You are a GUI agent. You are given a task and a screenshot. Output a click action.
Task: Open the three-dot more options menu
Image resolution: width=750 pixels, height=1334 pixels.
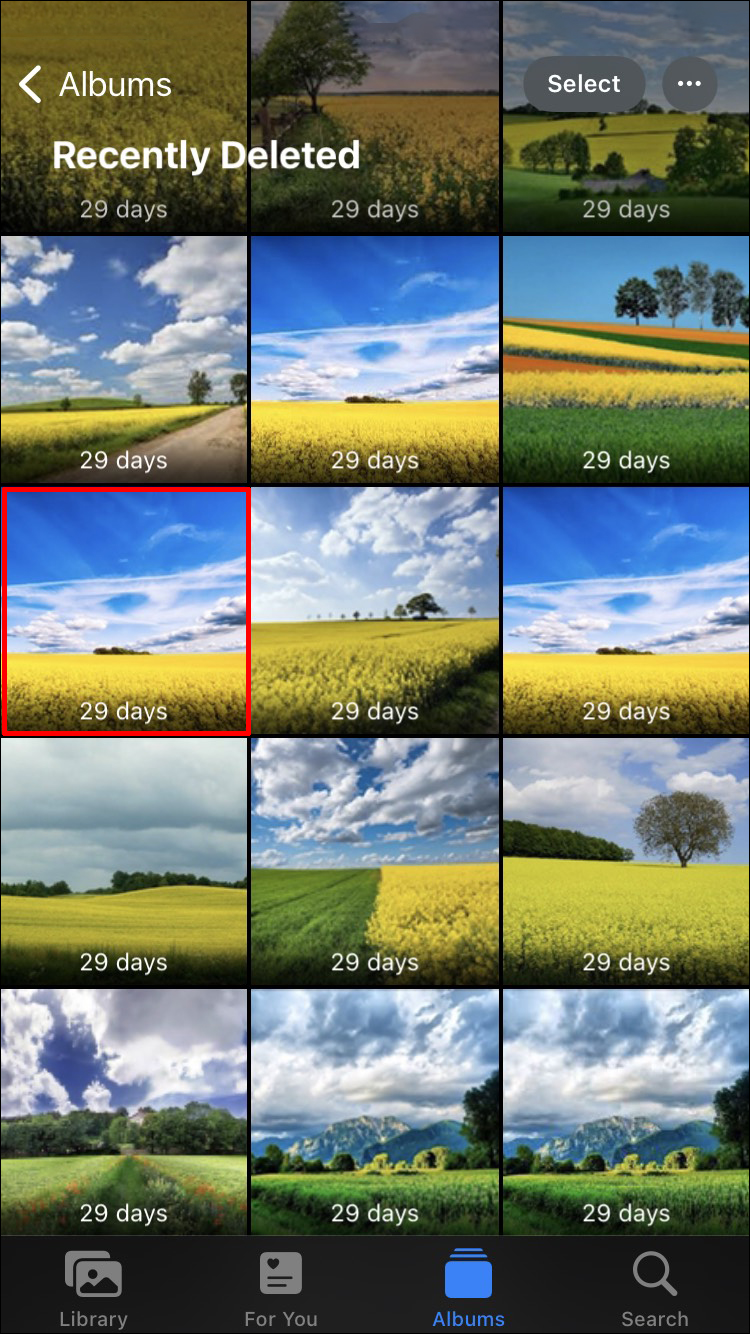pos(689,85)
